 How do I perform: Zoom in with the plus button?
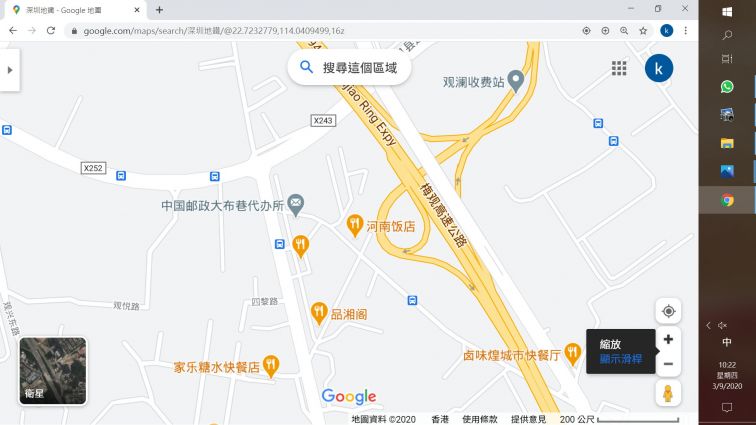(x=668, y=340)
